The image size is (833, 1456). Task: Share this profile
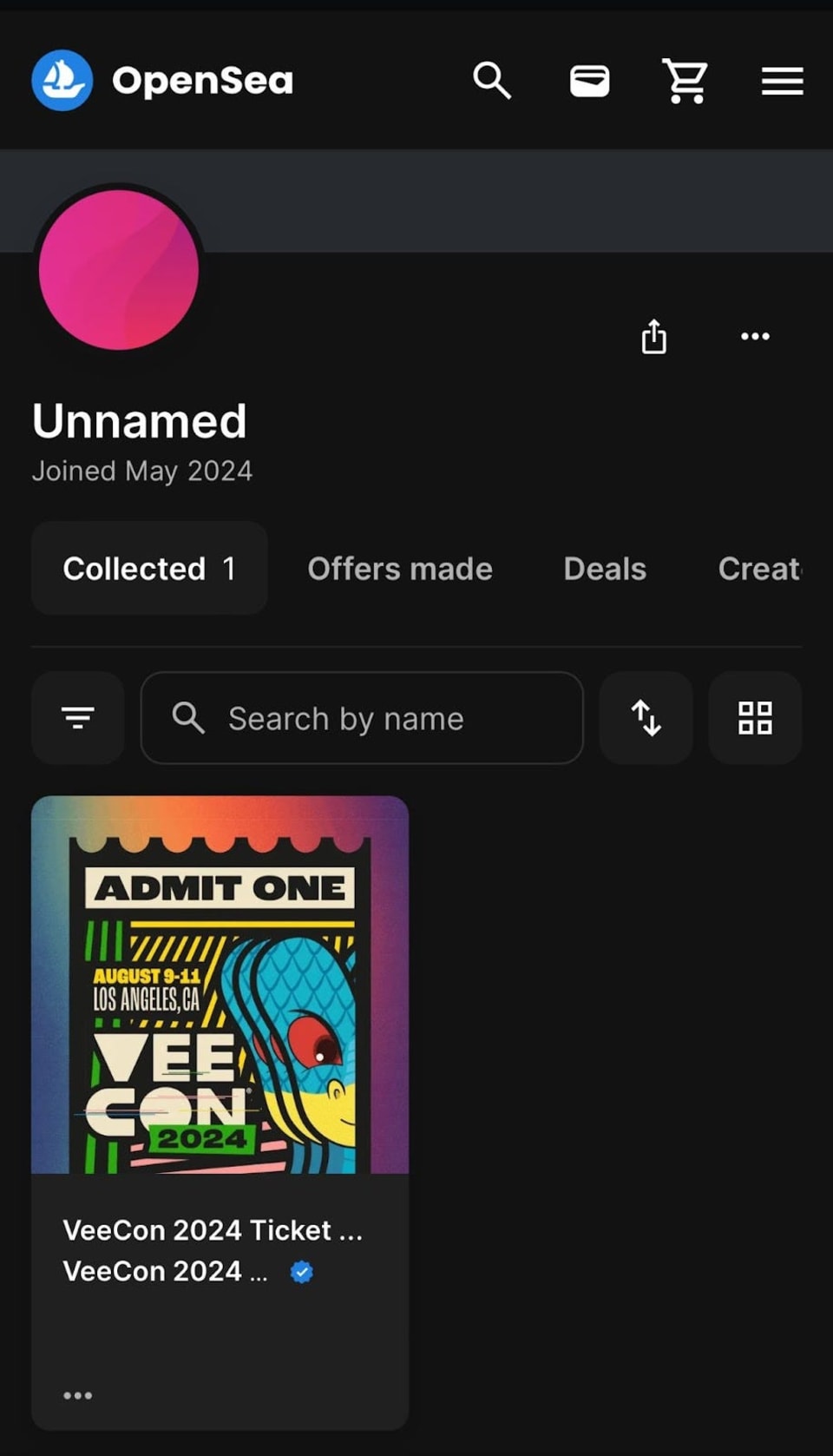[x=654, y=336]
